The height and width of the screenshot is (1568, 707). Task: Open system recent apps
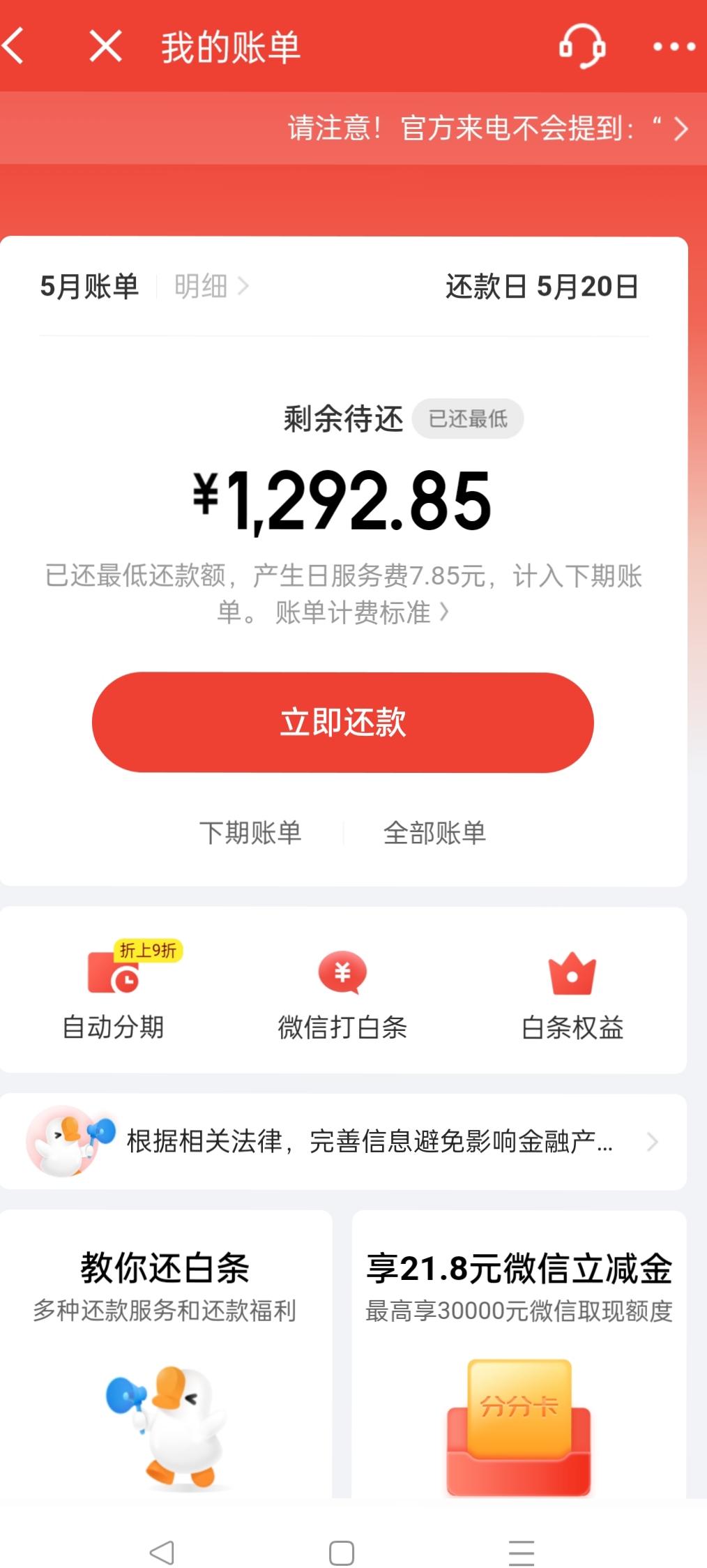521,1553
